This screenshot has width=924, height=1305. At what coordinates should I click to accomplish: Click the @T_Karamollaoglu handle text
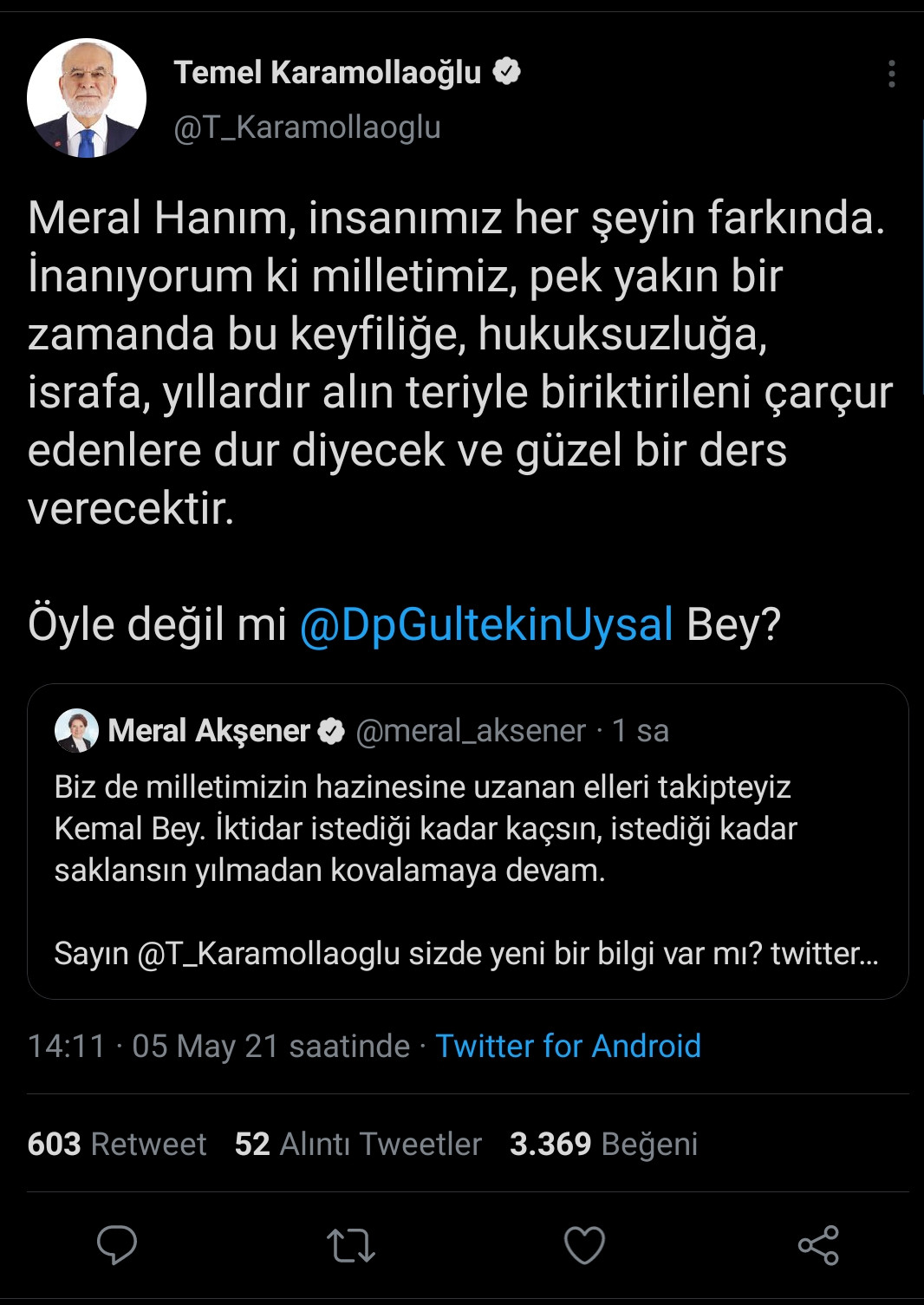[308, 128]
